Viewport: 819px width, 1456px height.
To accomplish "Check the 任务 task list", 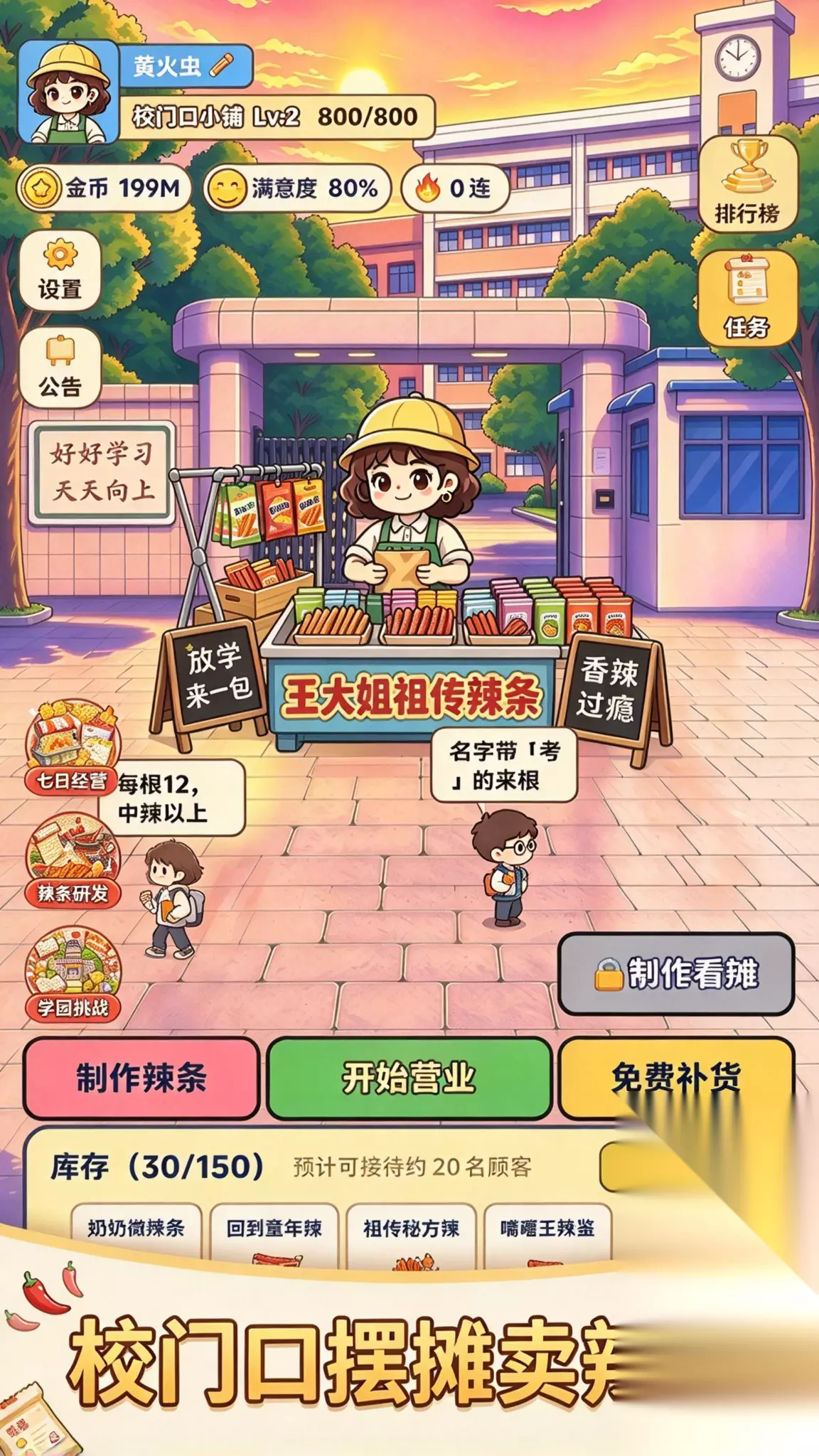I will click(x=747, y=298).
